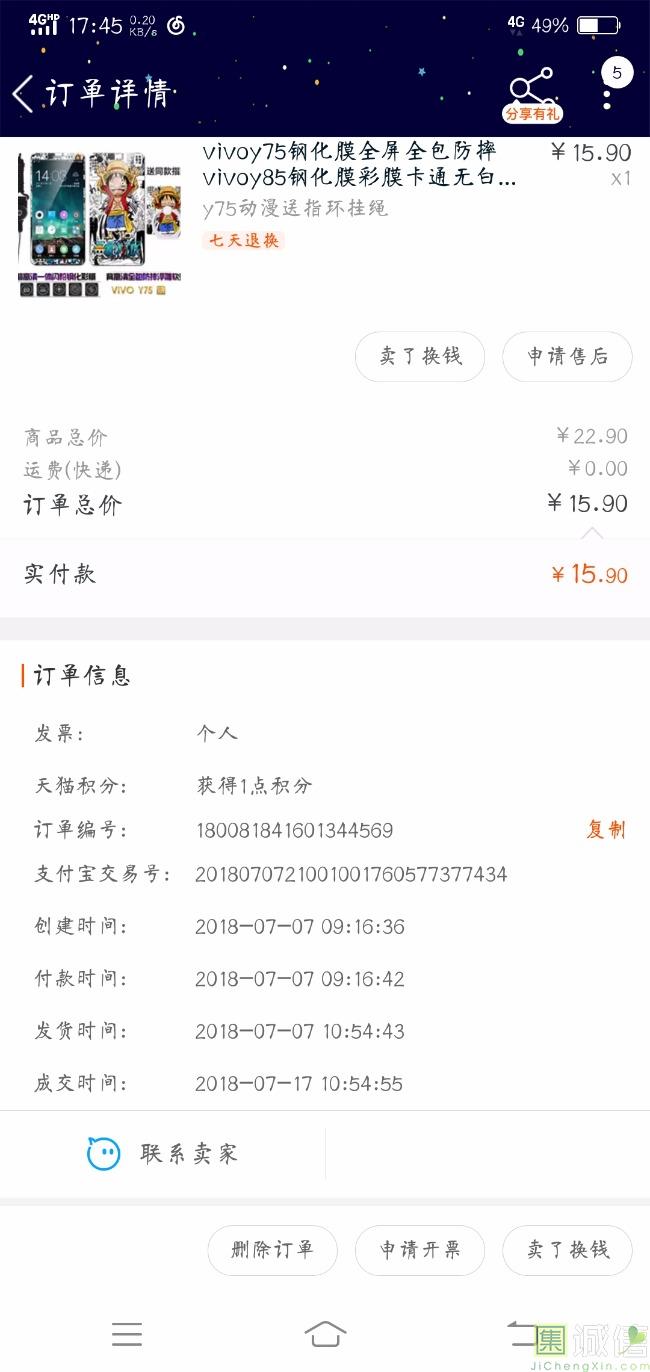Open the system menu navigation key
Viewport: 650px width, 1372px height.
point(127,1334)
